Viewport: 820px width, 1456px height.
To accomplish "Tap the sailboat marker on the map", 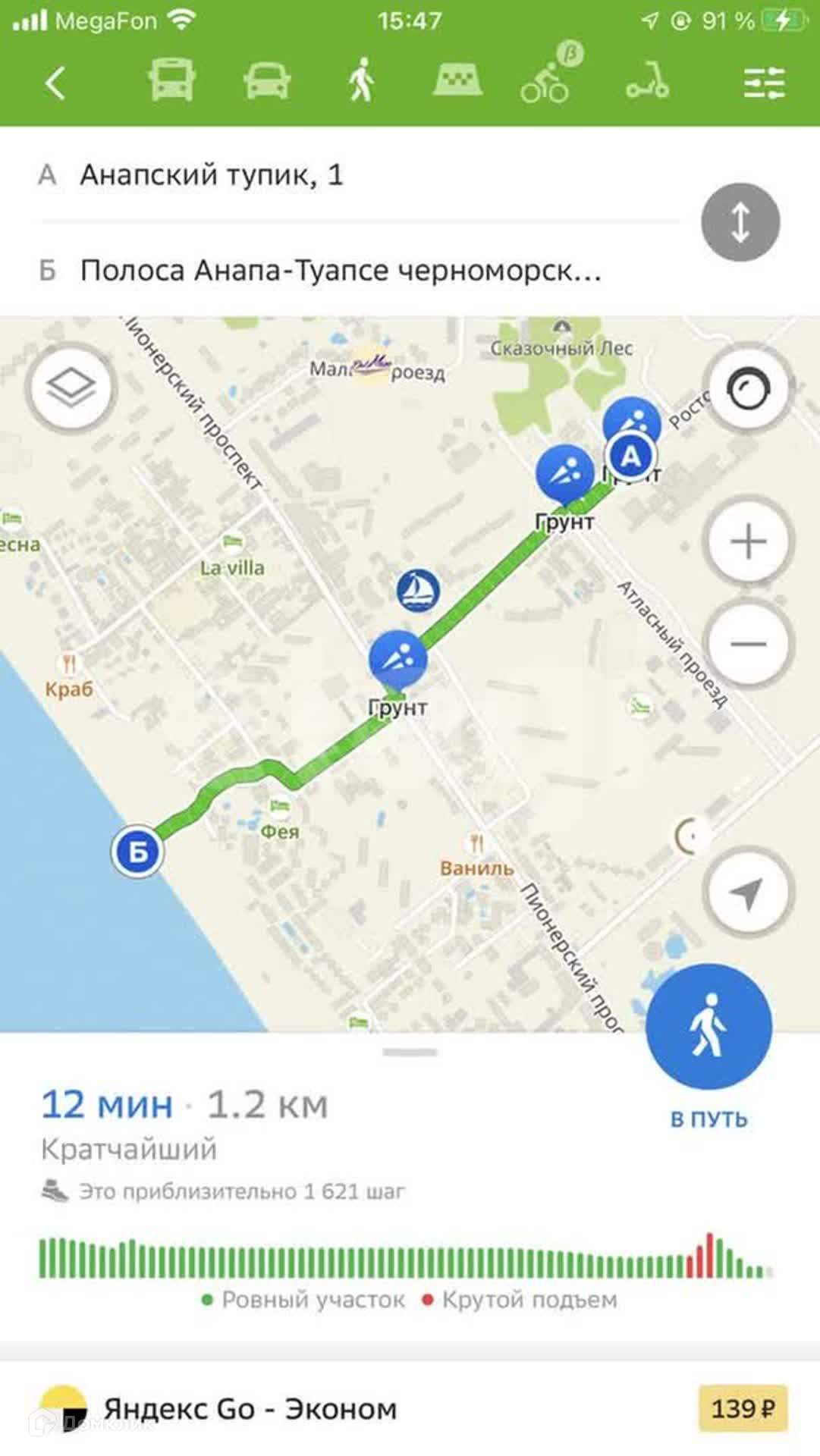I will (x=417, y=590).
